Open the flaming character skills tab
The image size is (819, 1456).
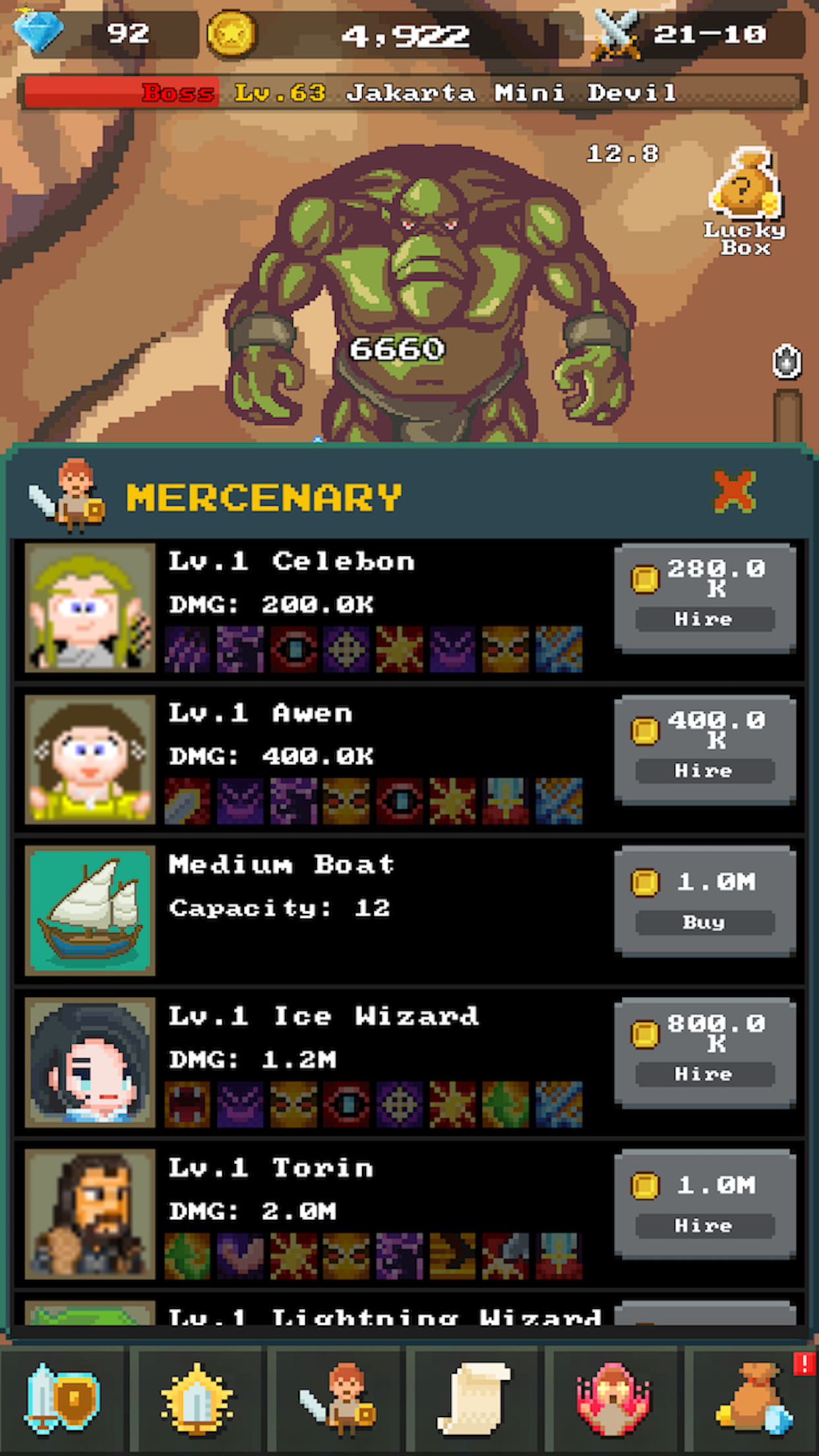pyautogui.click(x=612, y=1399)
